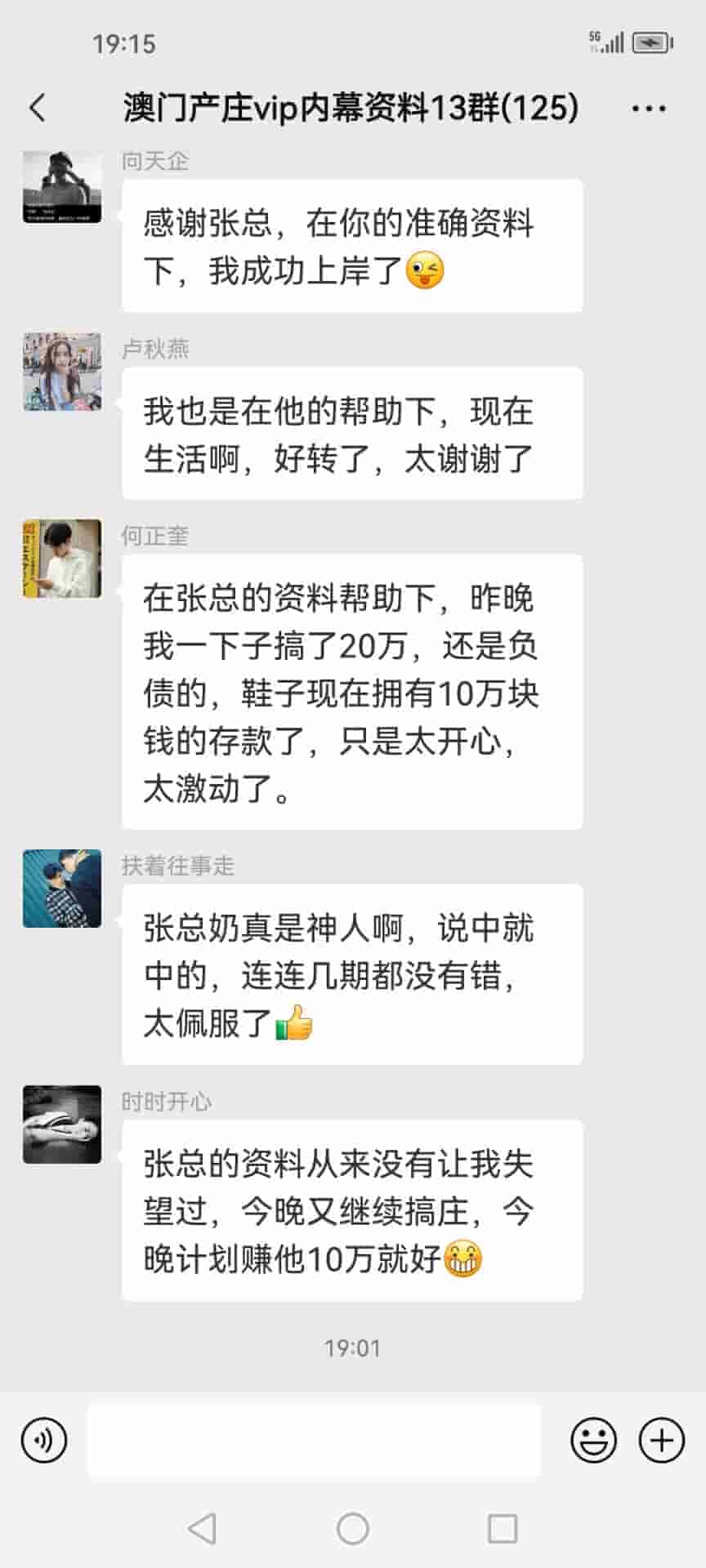Open 扶着往事走's avatar profile
Screen dimensions: 706x1568
point(62,889)
